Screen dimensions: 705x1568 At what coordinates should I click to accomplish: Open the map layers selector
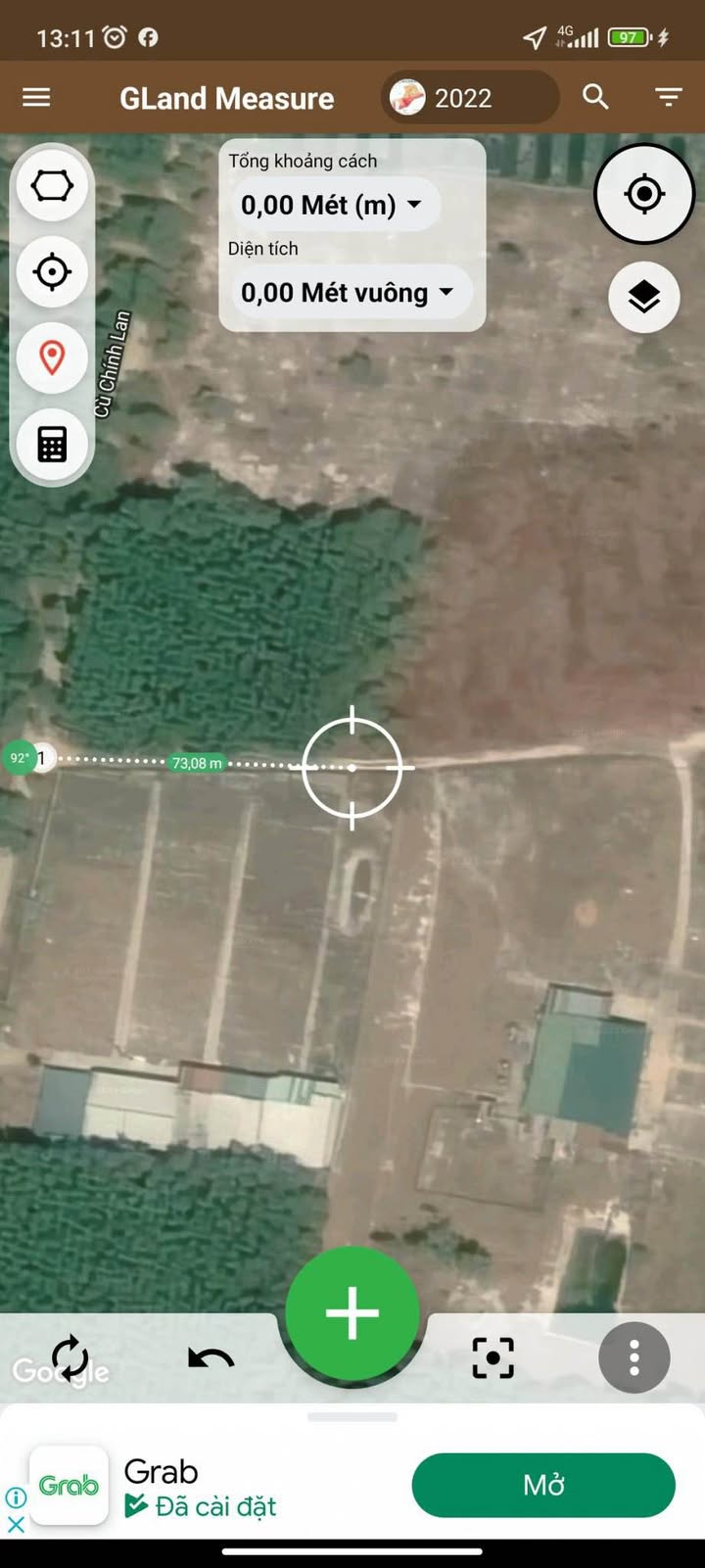pos(643,297)
